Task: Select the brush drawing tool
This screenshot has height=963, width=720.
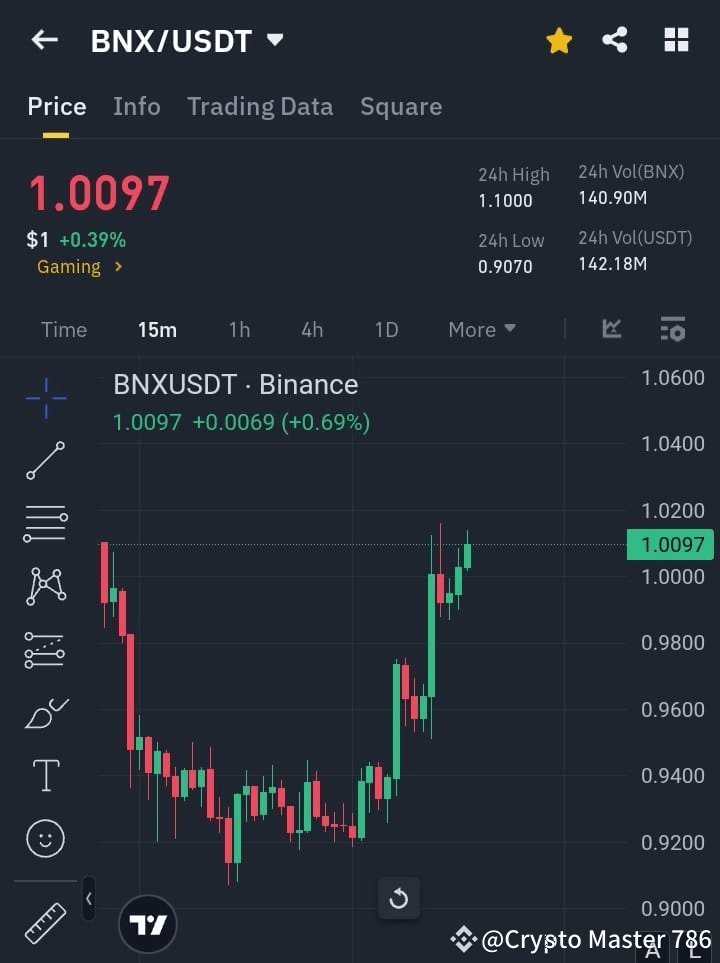Action: (x=45, y=712)
